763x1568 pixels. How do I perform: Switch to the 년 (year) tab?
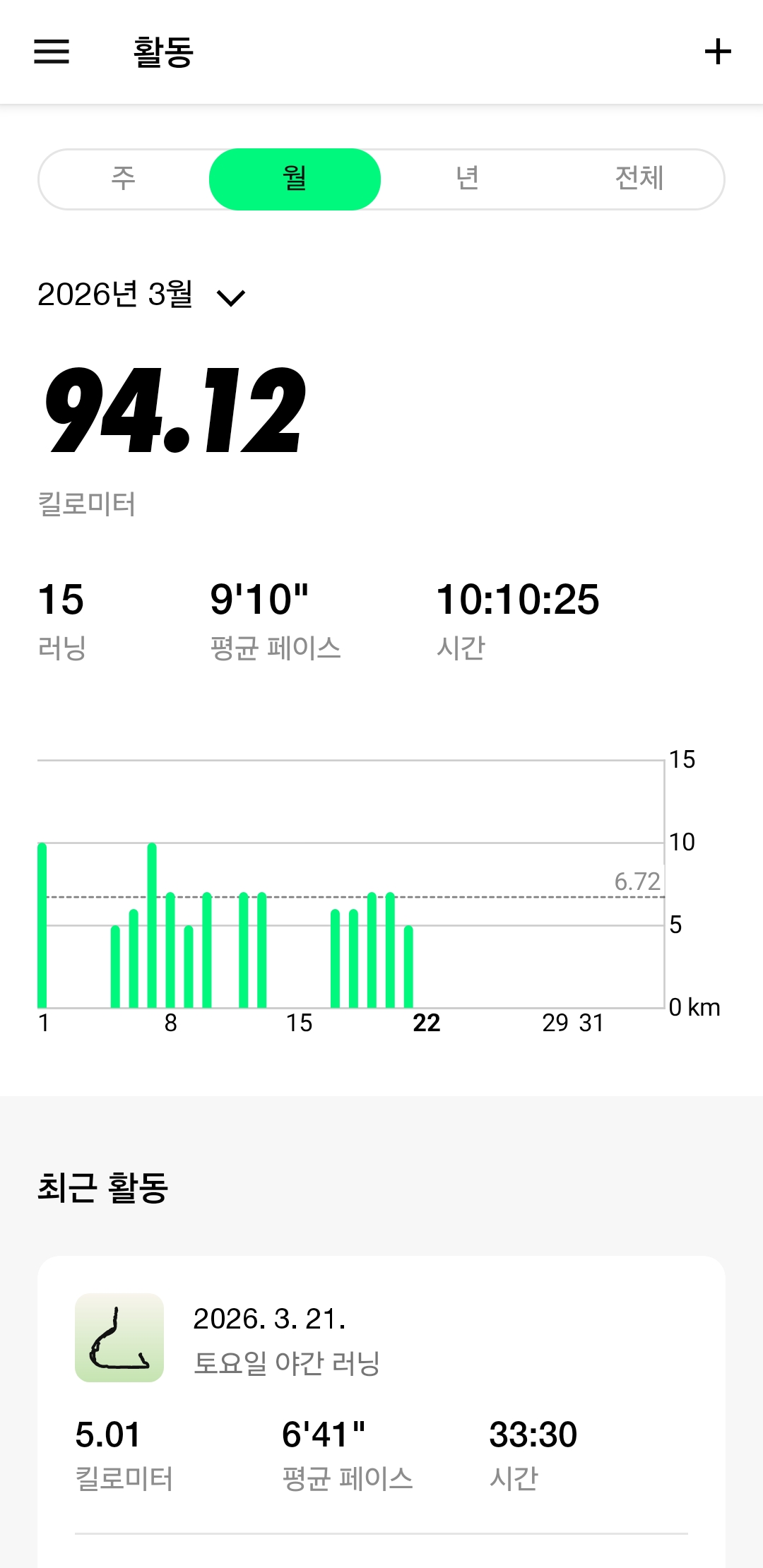coord(467,179)
